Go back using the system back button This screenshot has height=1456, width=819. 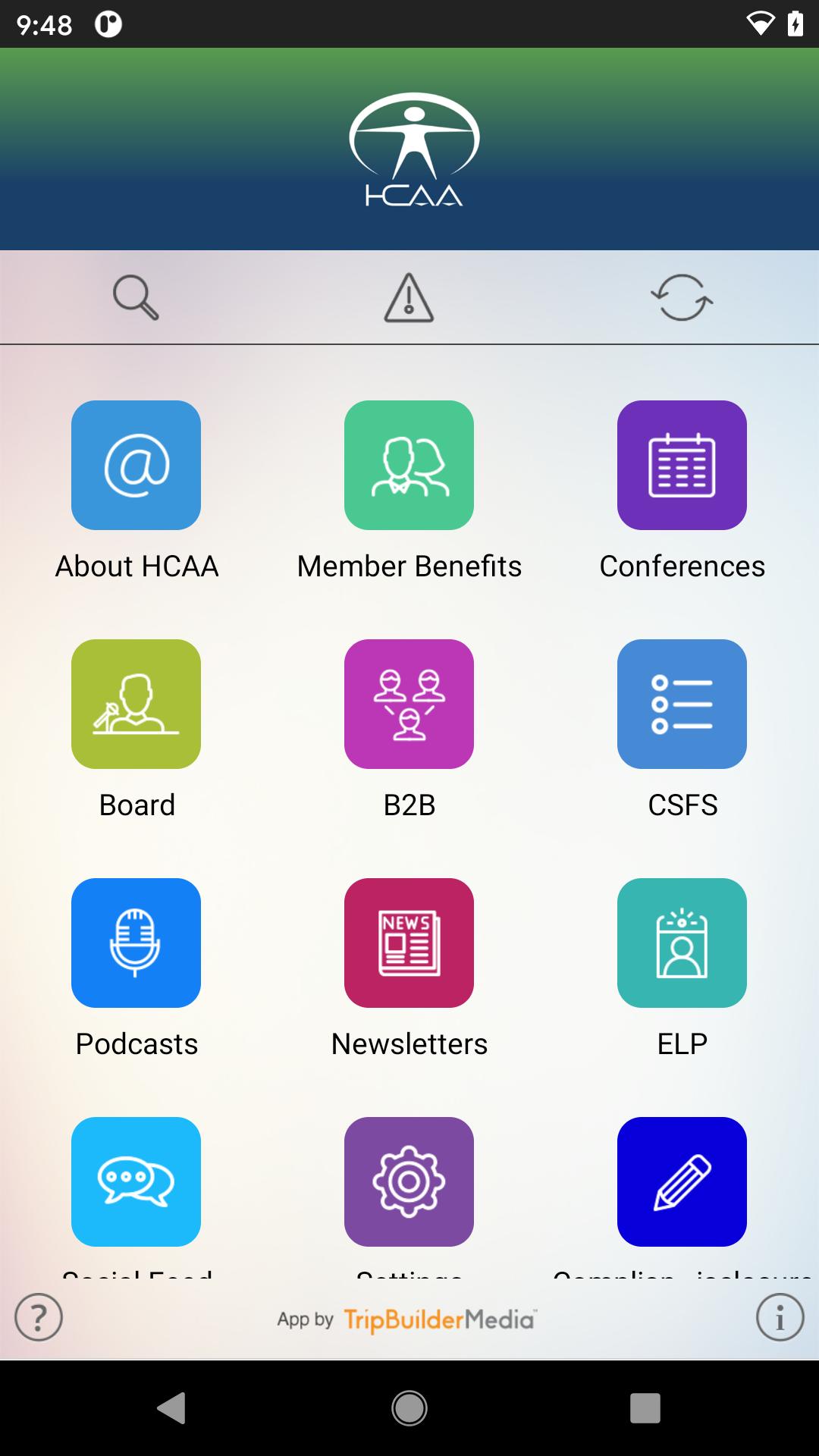pyautogui.click(x=172, y=1408)
